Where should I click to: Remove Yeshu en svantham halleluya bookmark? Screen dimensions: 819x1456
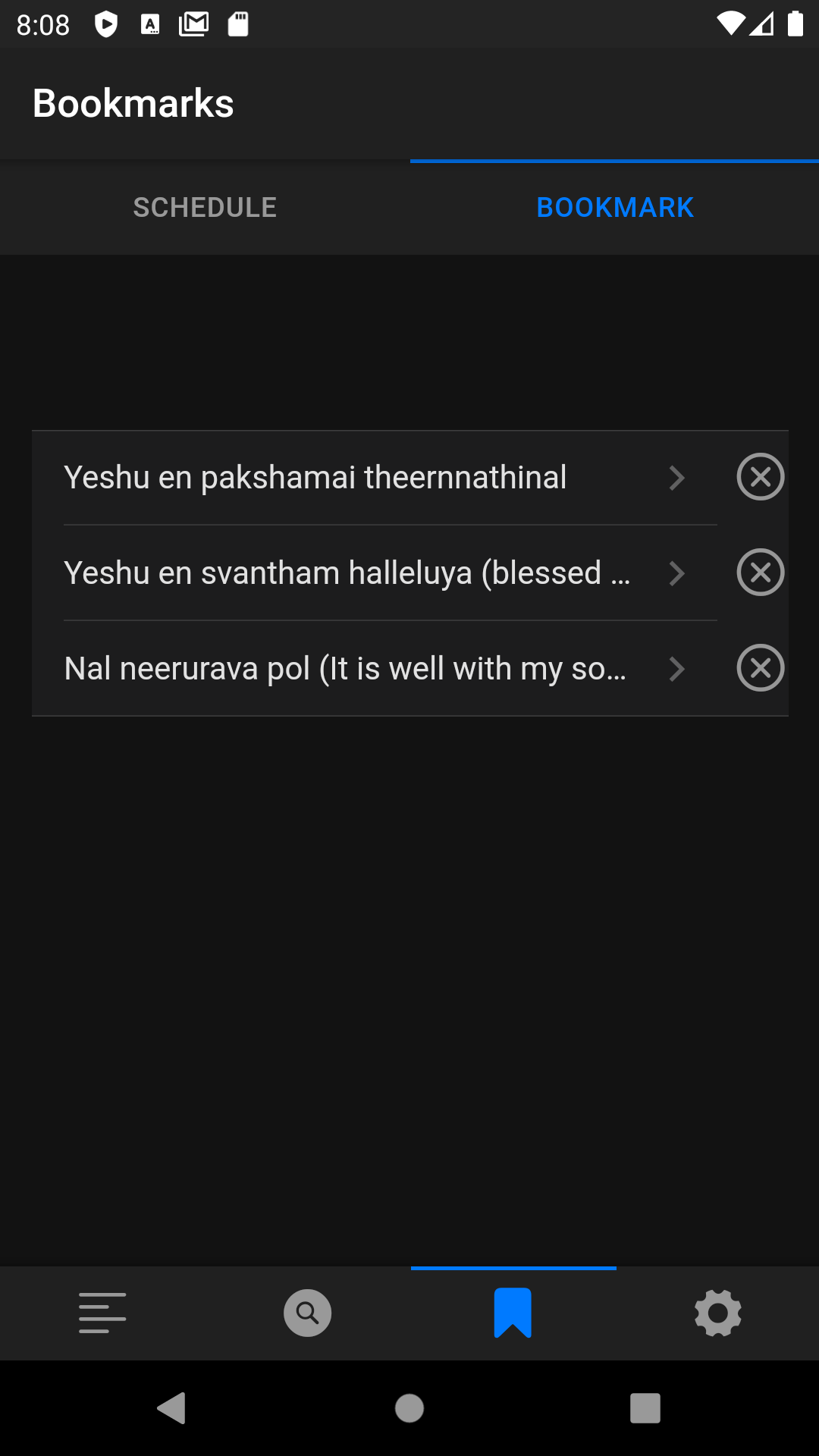click(760, 573)
